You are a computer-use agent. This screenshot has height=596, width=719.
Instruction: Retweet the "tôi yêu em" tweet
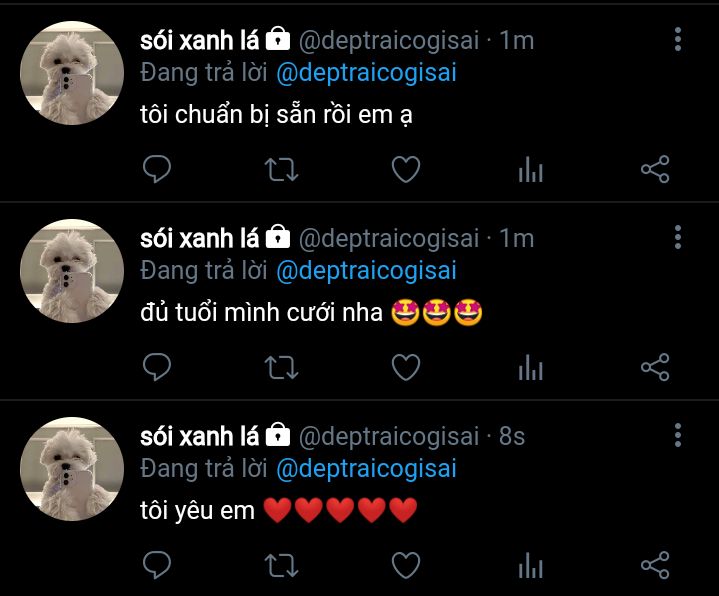coord(282,565)
